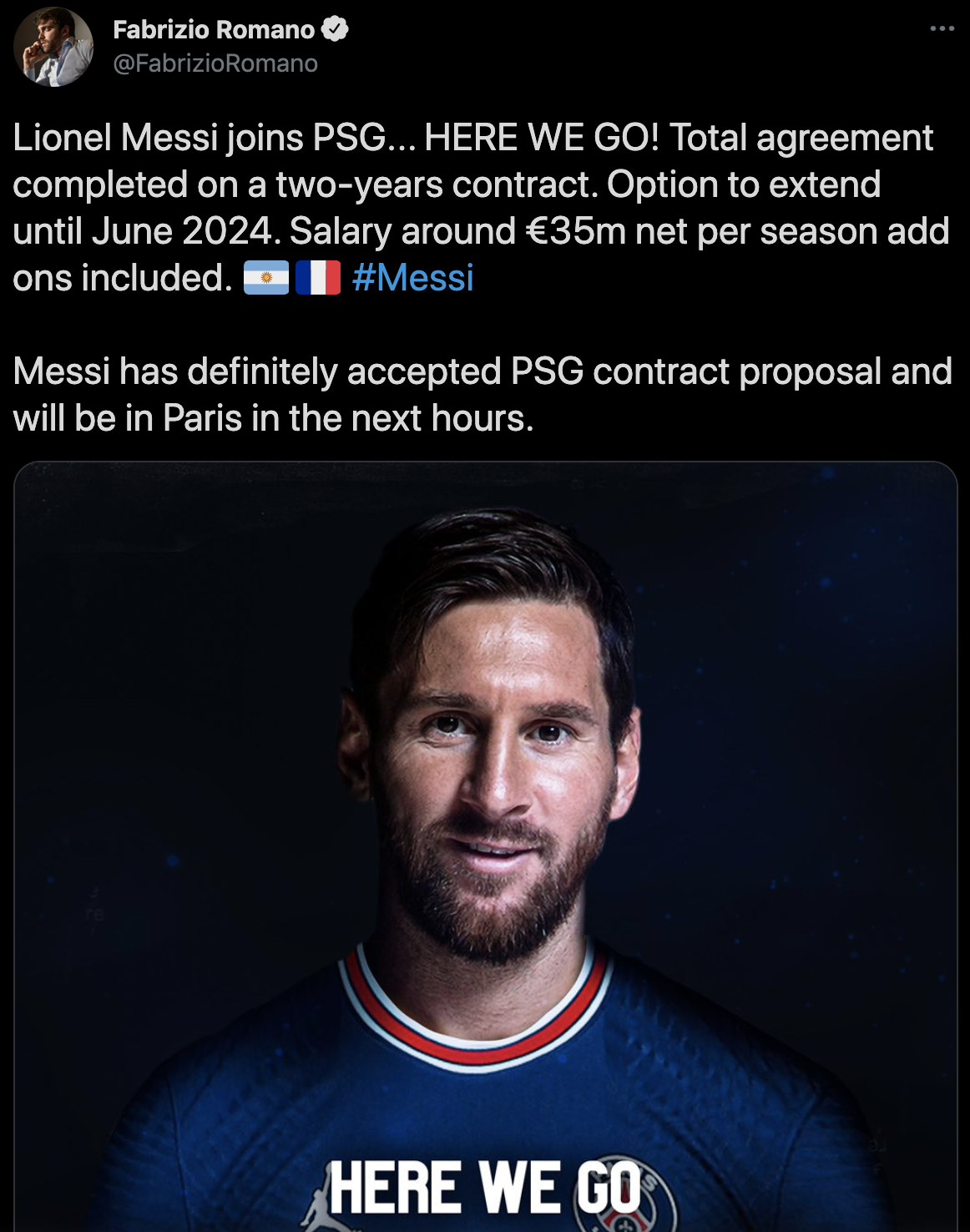Open the #Messi hashtag link
The image size is (970, 1232).
pos(412,278)
